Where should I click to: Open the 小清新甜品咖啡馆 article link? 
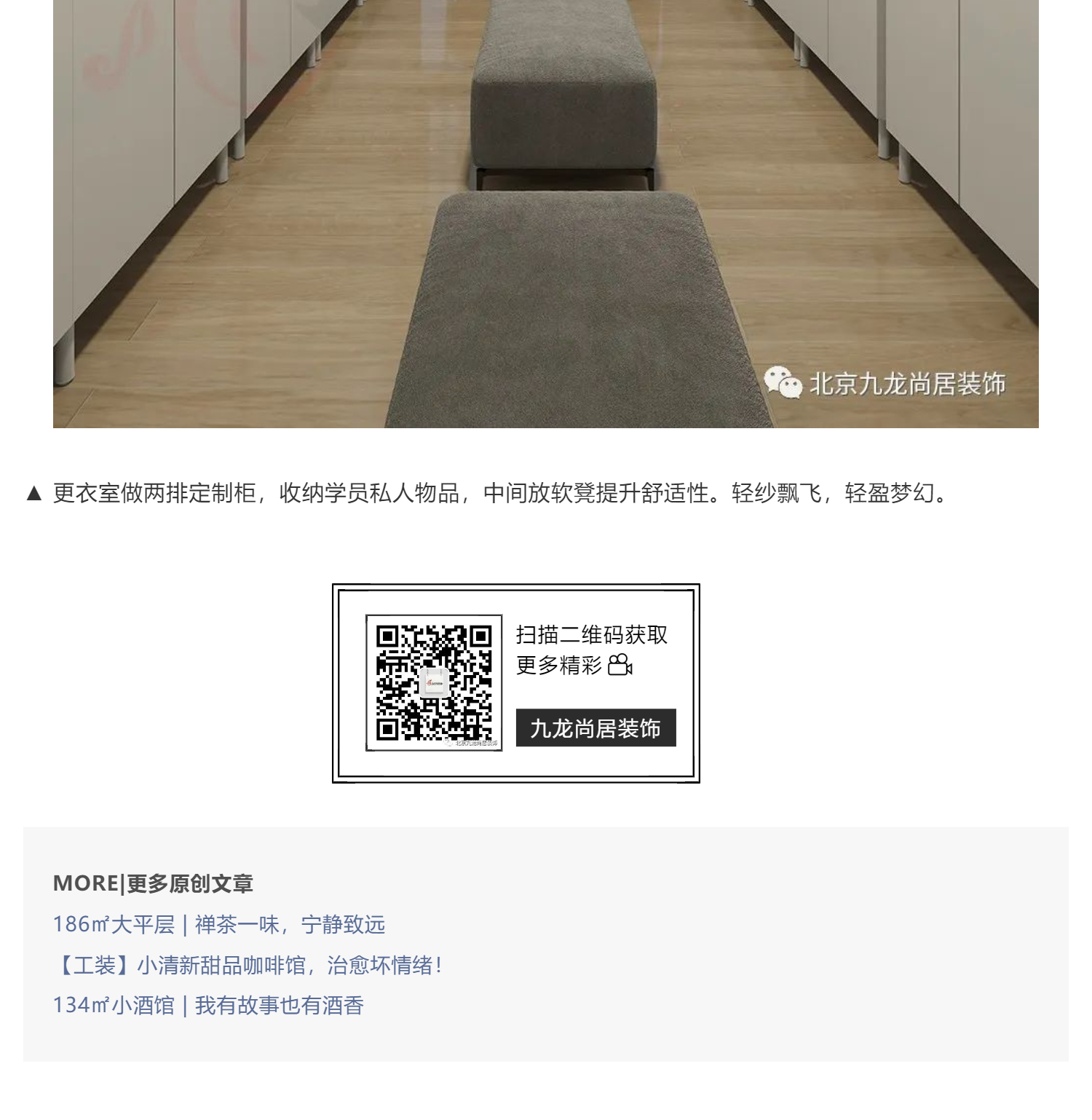pyautogui.click(x=248, y=966)
